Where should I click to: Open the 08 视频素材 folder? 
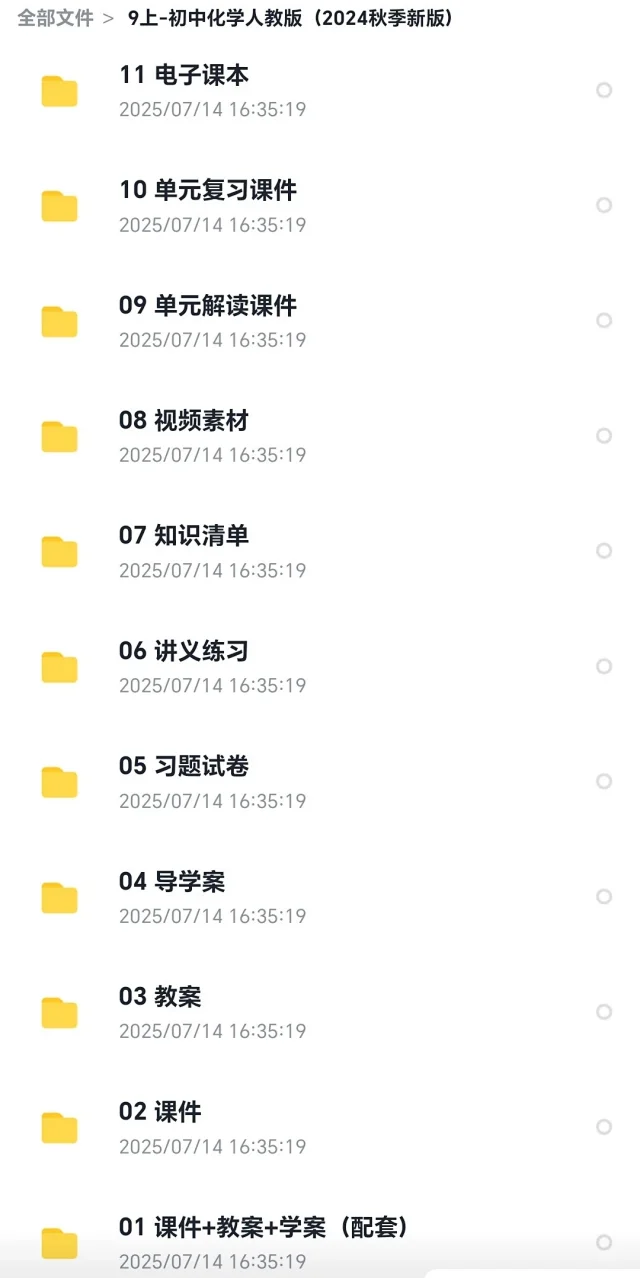coord(320,436)
